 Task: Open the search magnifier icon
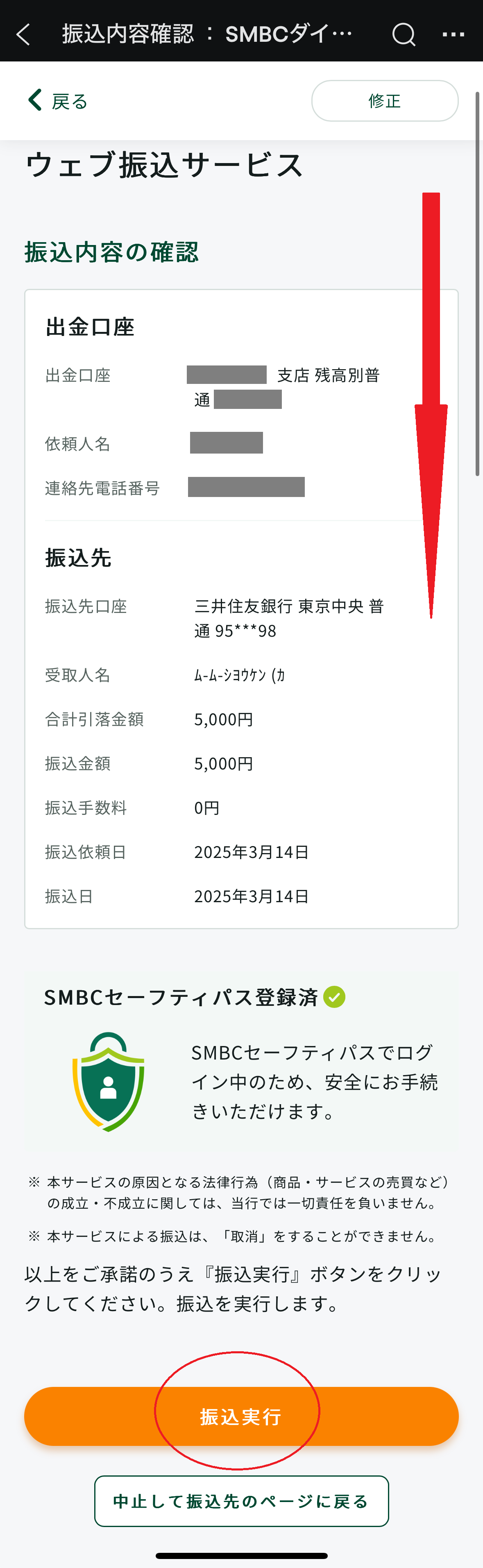[403, 35]
